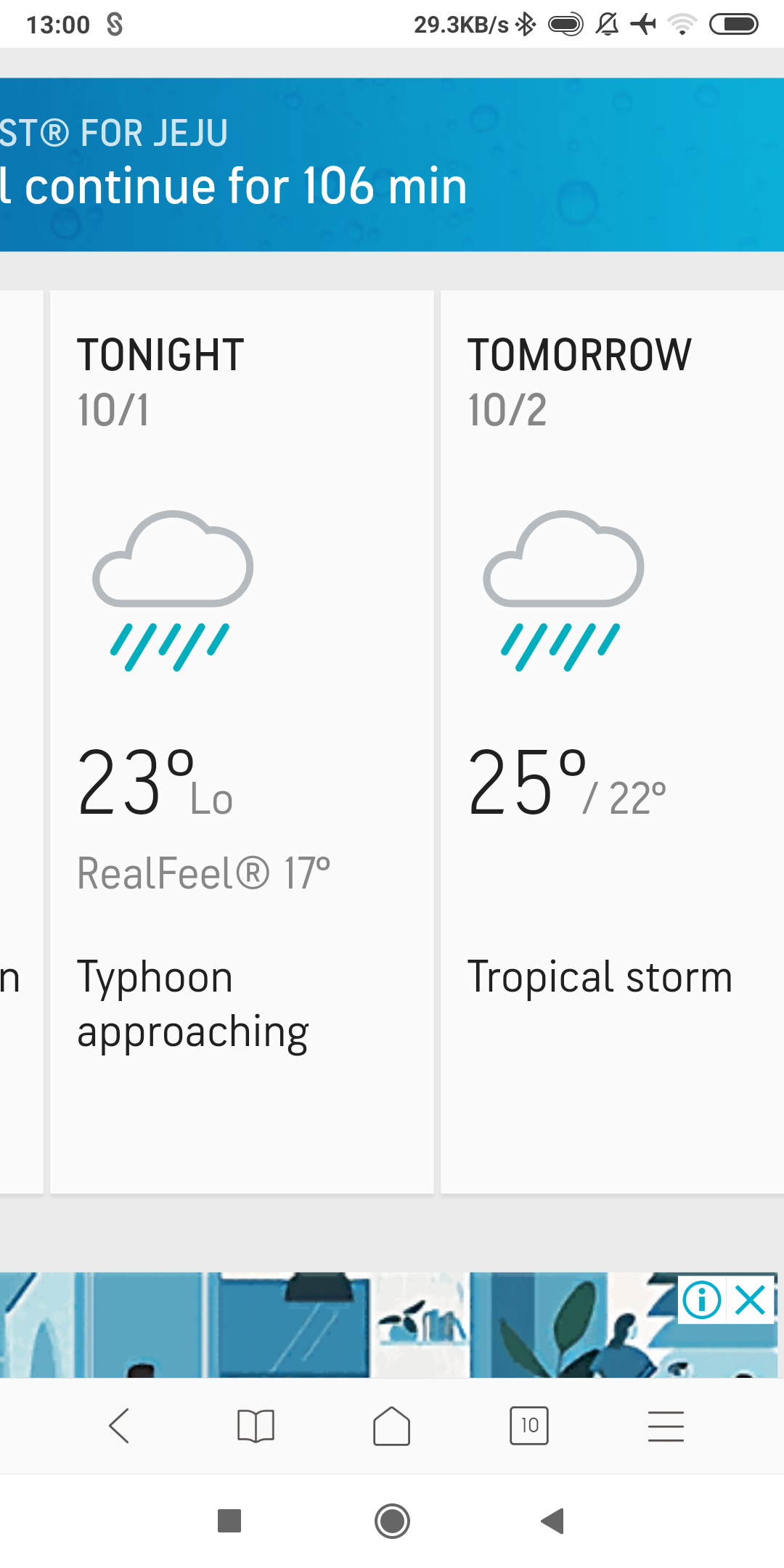
Task: Close the ad banner
Action: [751, 1299]
